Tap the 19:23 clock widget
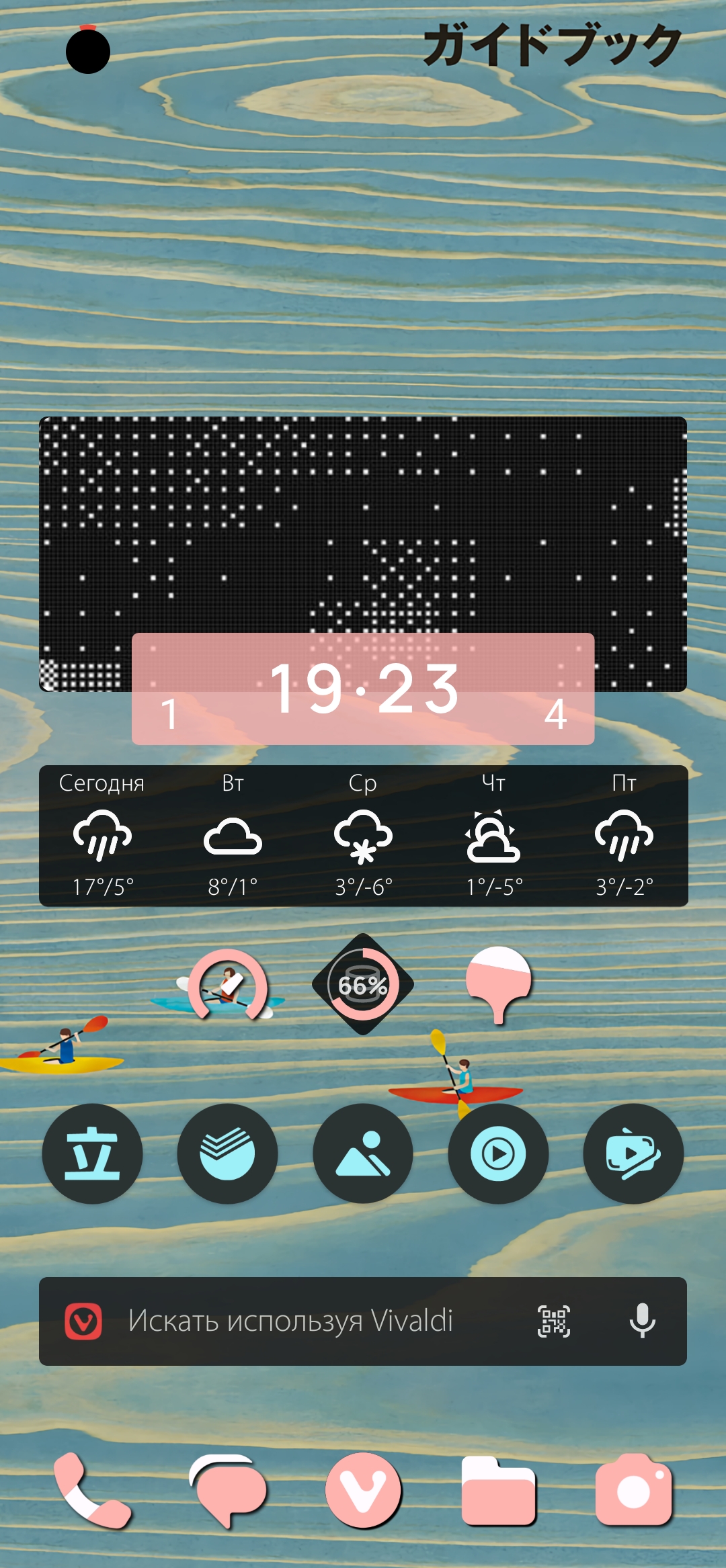Viewport: 726px width, 1568px height. (x=363, y=689)
